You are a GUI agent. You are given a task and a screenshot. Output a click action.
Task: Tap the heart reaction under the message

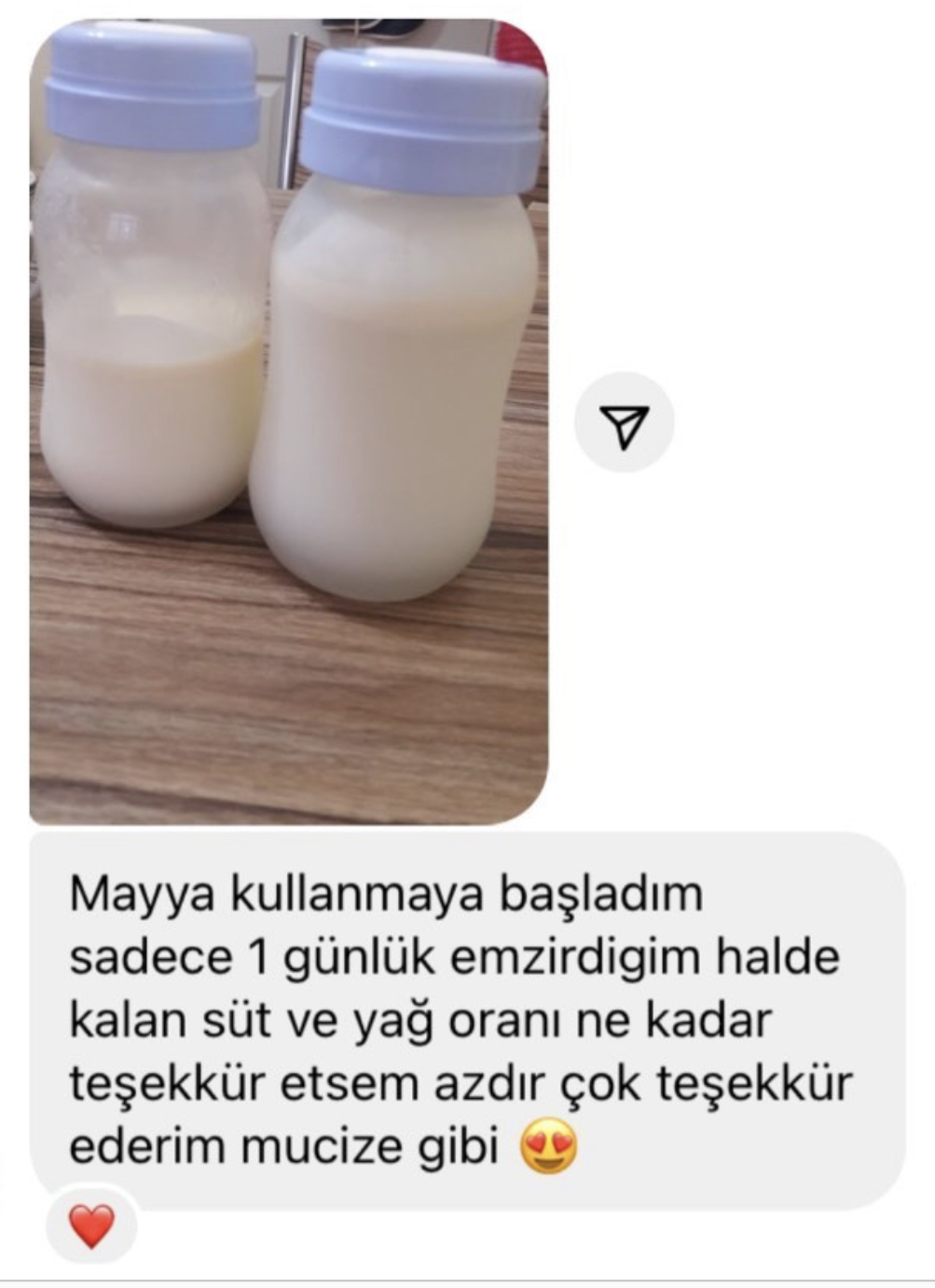[92, 1226]
